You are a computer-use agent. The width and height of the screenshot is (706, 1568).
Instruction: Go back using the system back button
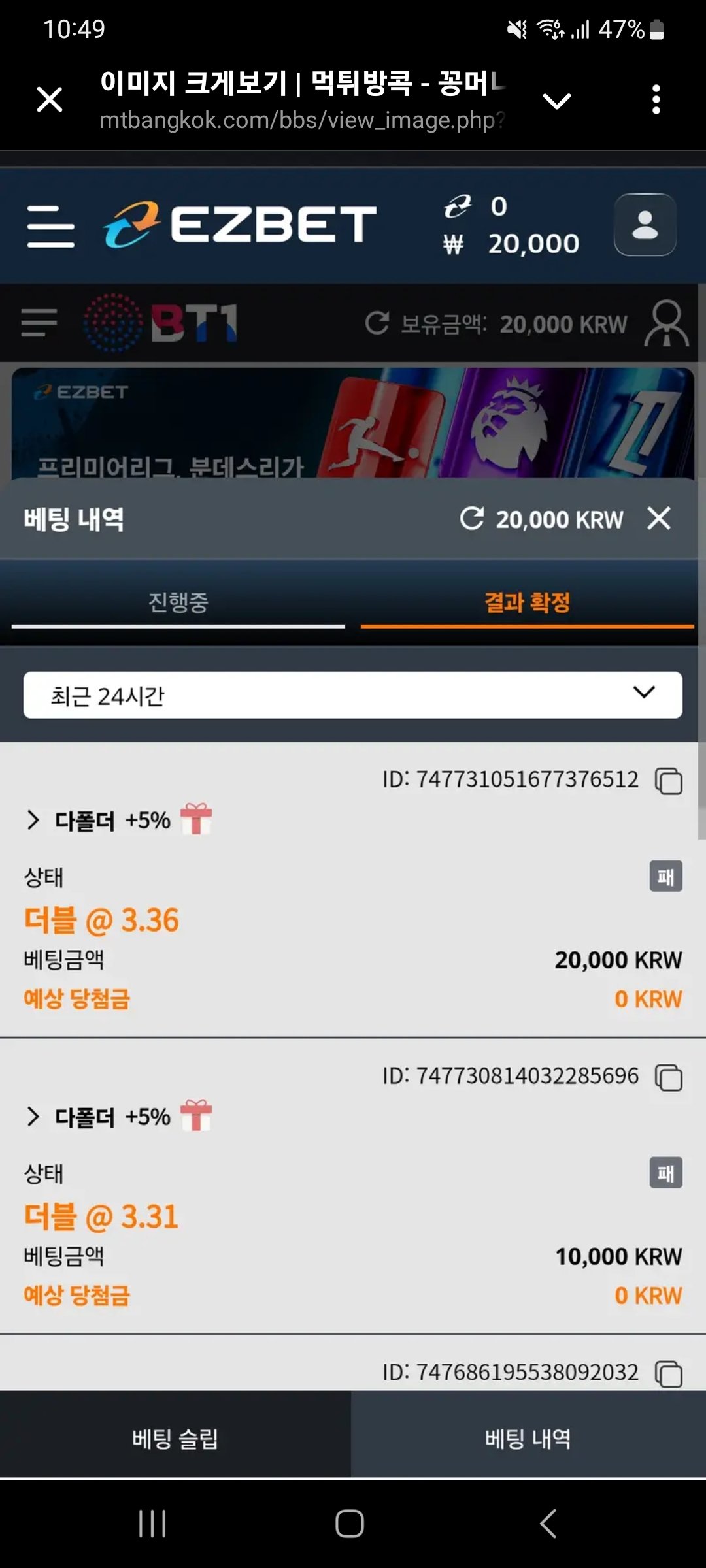click(548, 1524)
